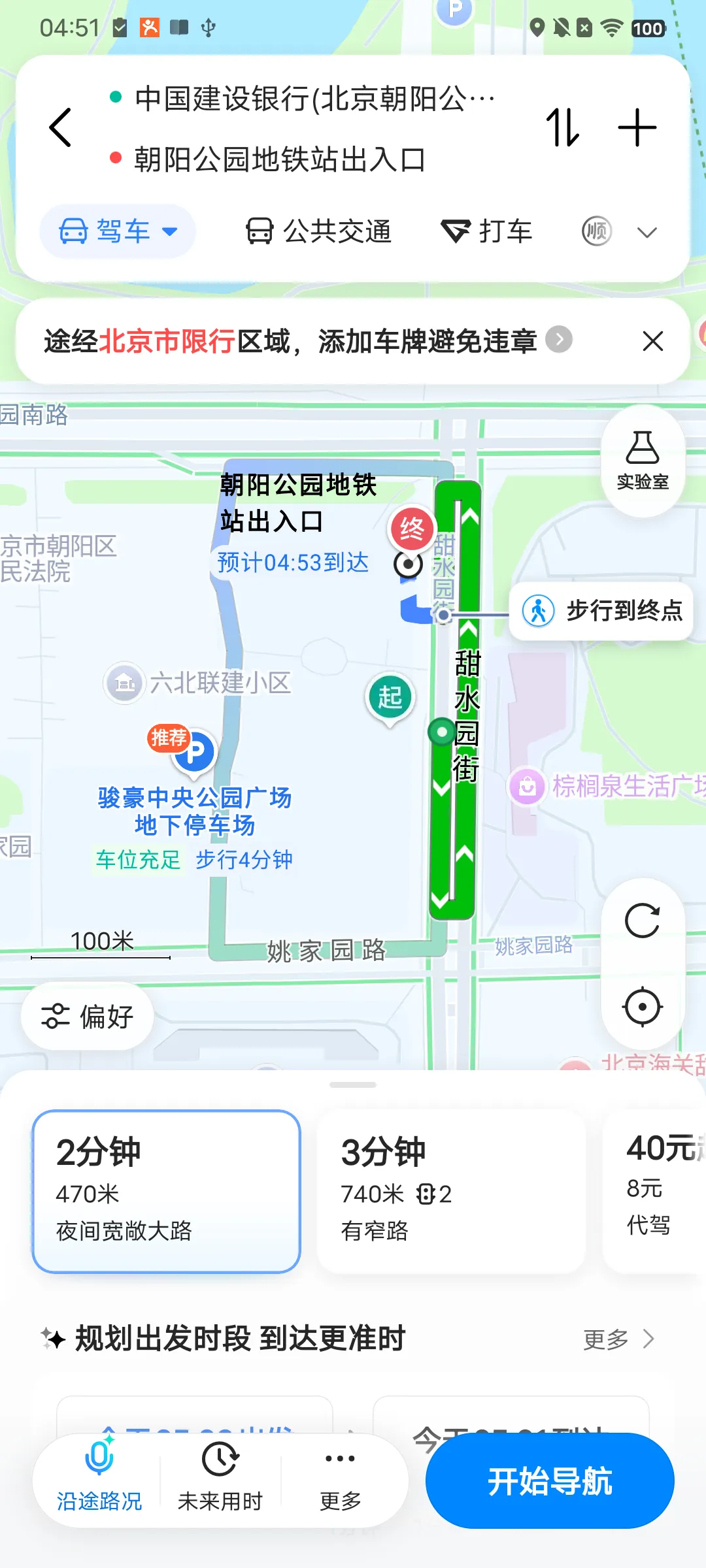
Task: Open 偏好 route preferences
Action: [x=88, y=1016]
